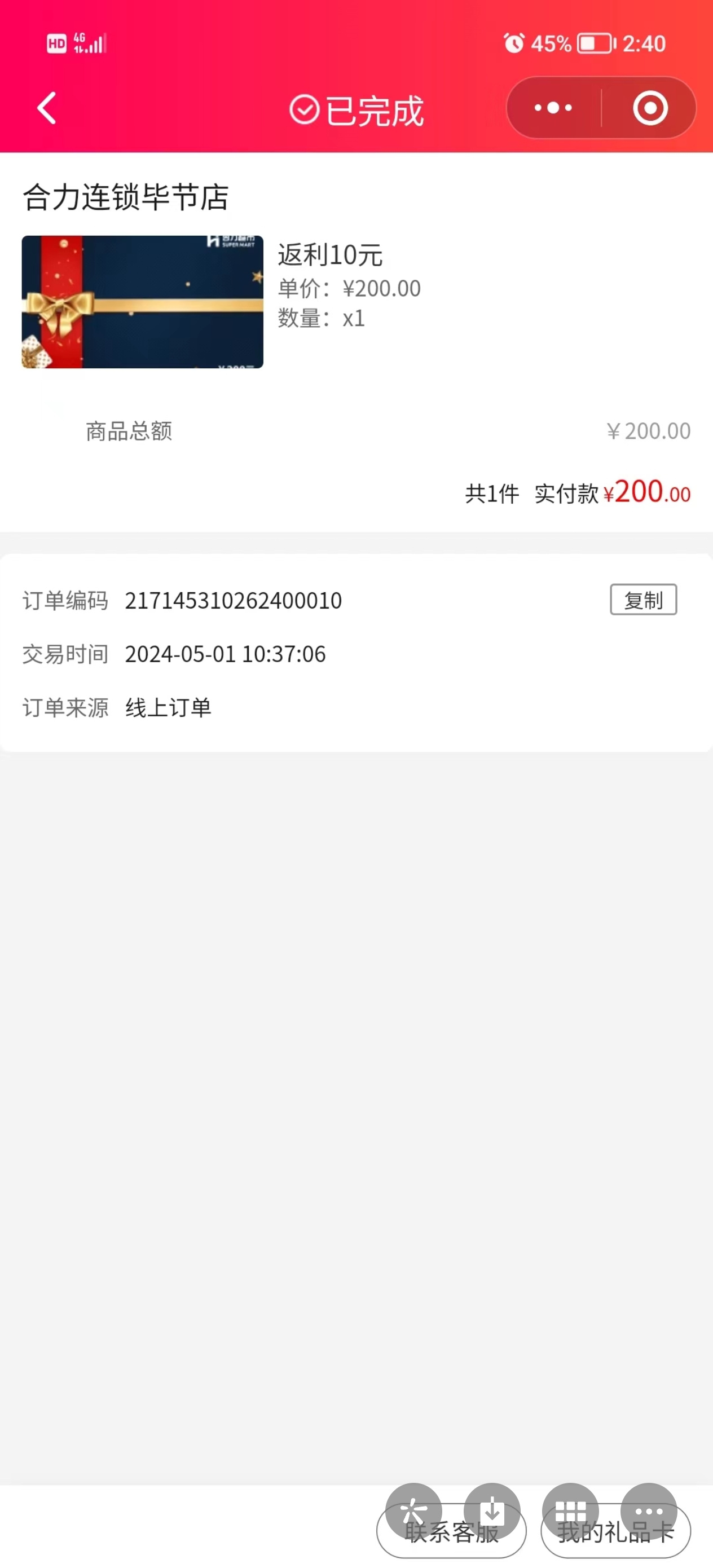
Task: Go back from the completed order page
Action: pyautogui.click(x=47, y=108)
